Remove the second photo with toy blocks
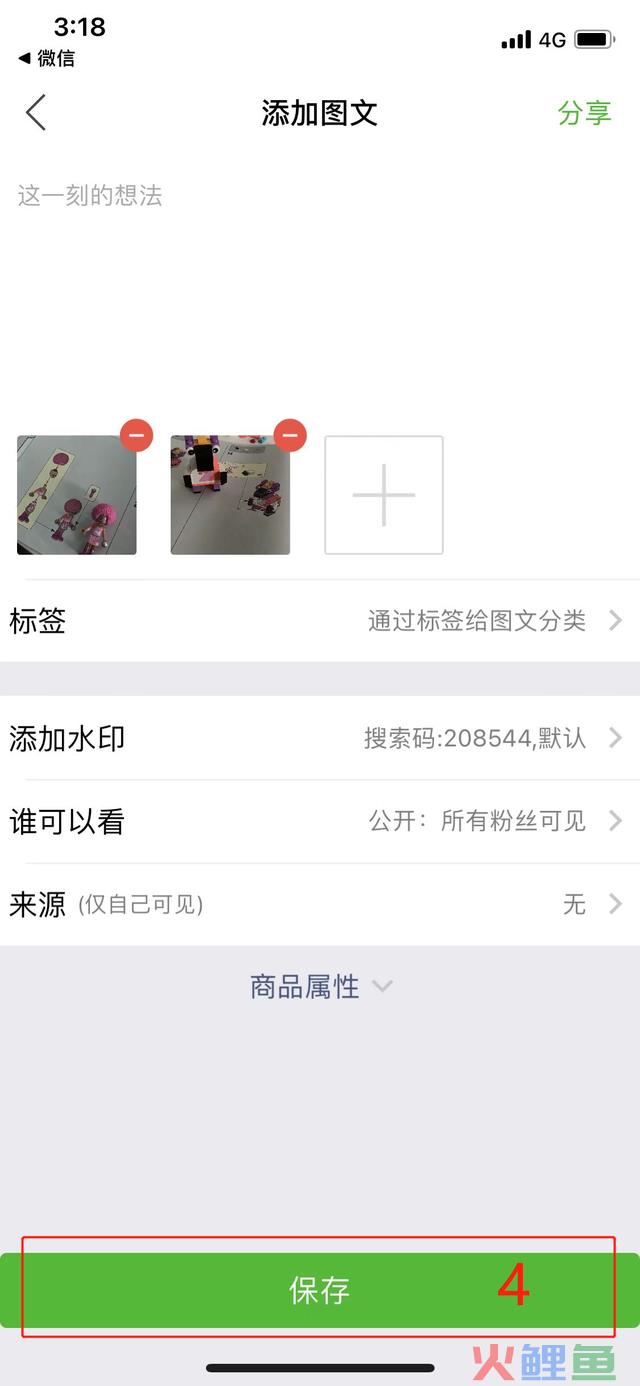 [290, 435]
